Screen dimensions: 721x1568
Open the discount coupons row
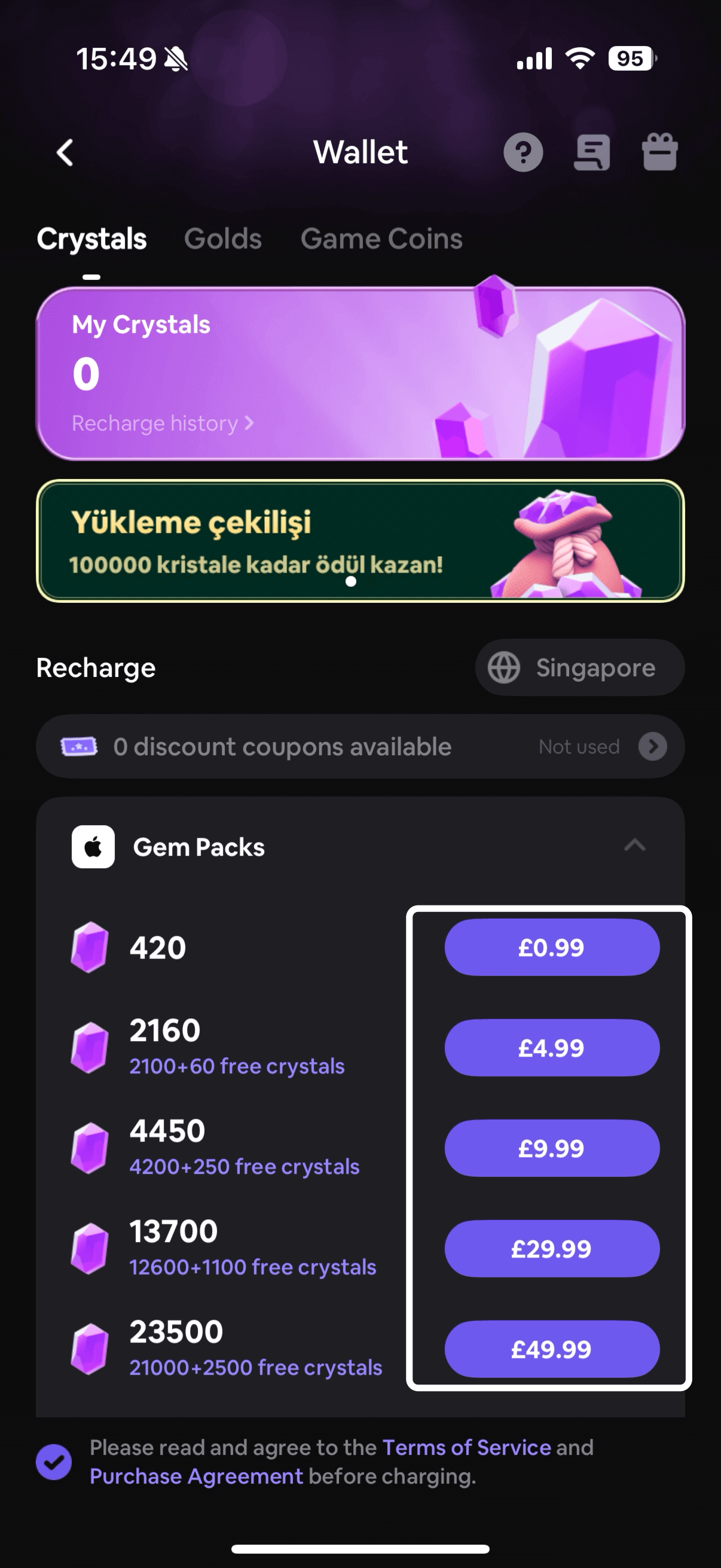[x=360, y=746]
